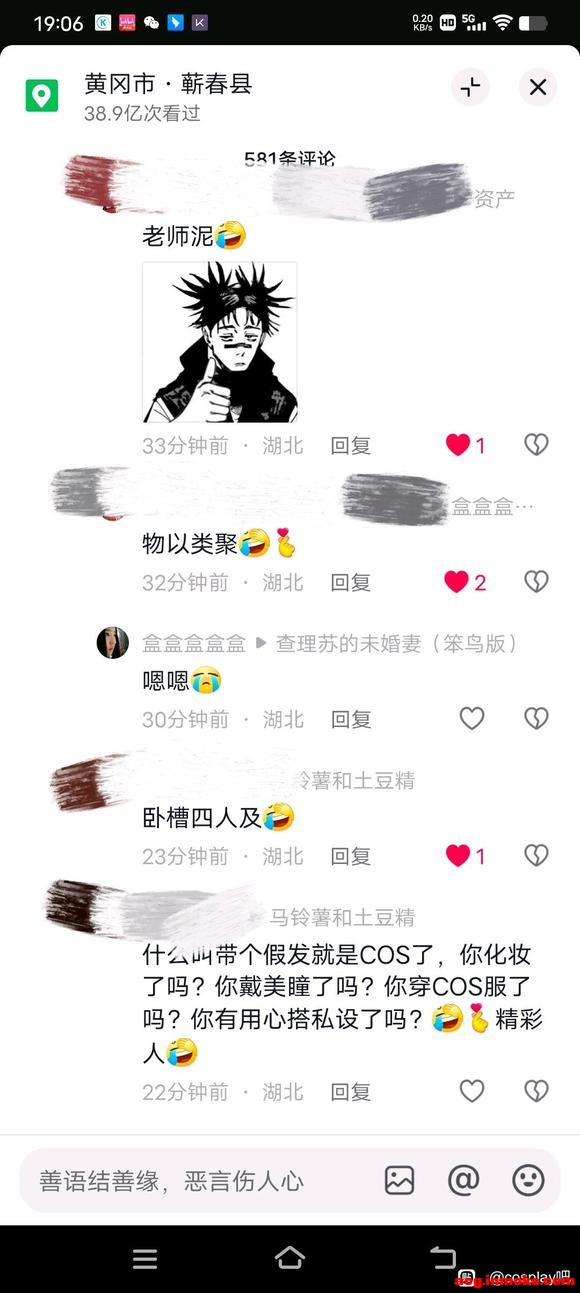Reply to the comment 嗯嗯
Image resolution: width=580 pixels, height=1293 pixels.
tap(351, 719)
